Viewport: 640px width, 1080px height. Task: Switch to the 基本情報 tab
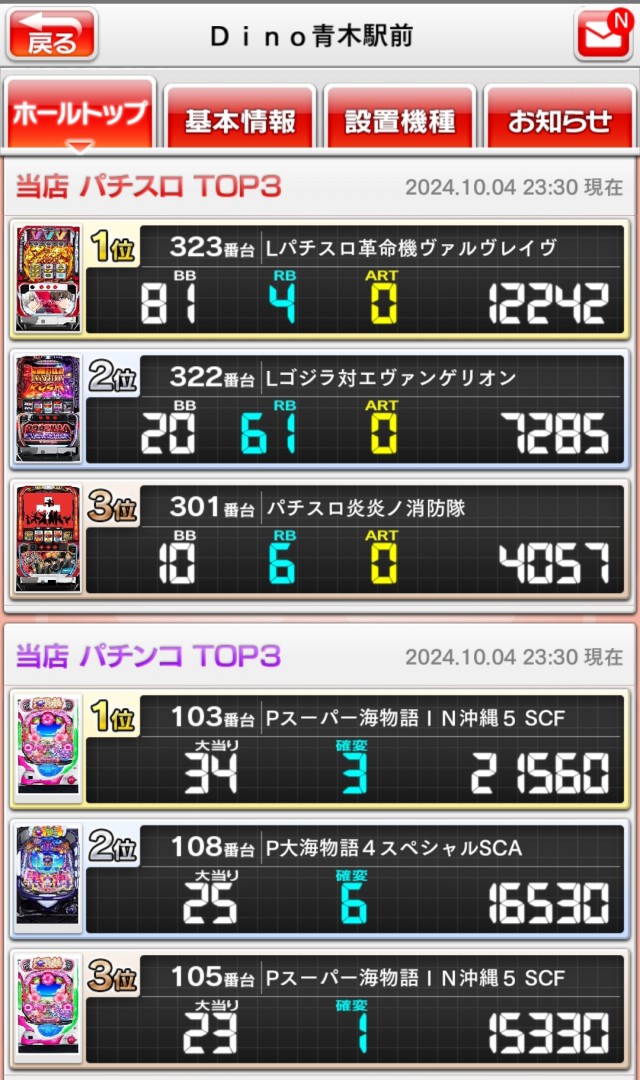tap(240, 120)
